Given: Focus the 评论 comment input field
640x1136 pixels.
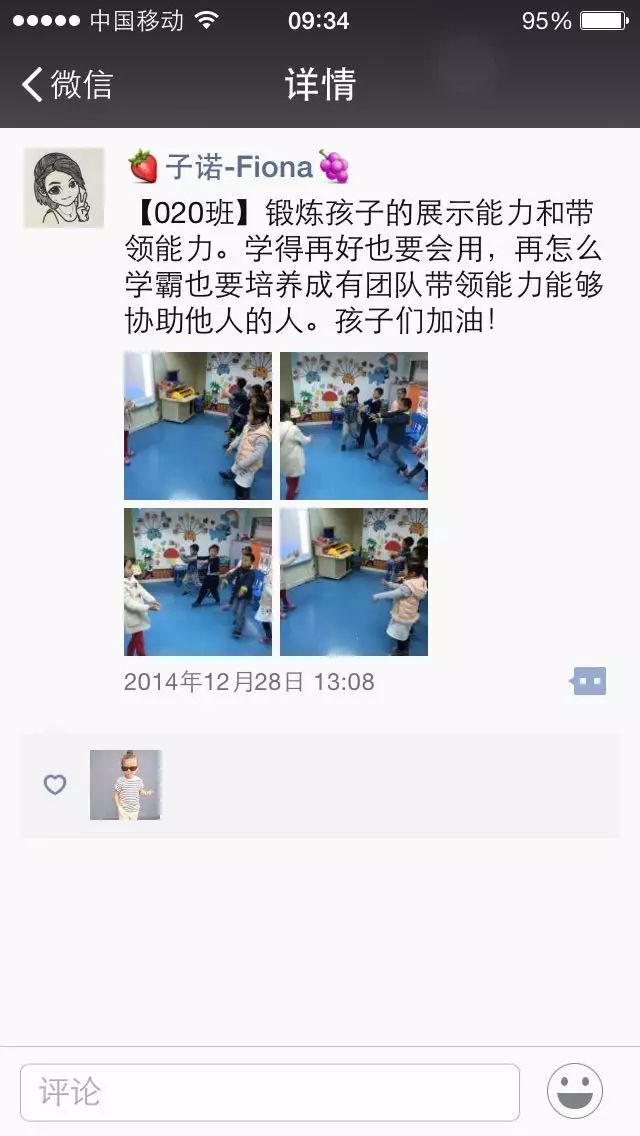Looking at the screenshot, I should 270,1092.
